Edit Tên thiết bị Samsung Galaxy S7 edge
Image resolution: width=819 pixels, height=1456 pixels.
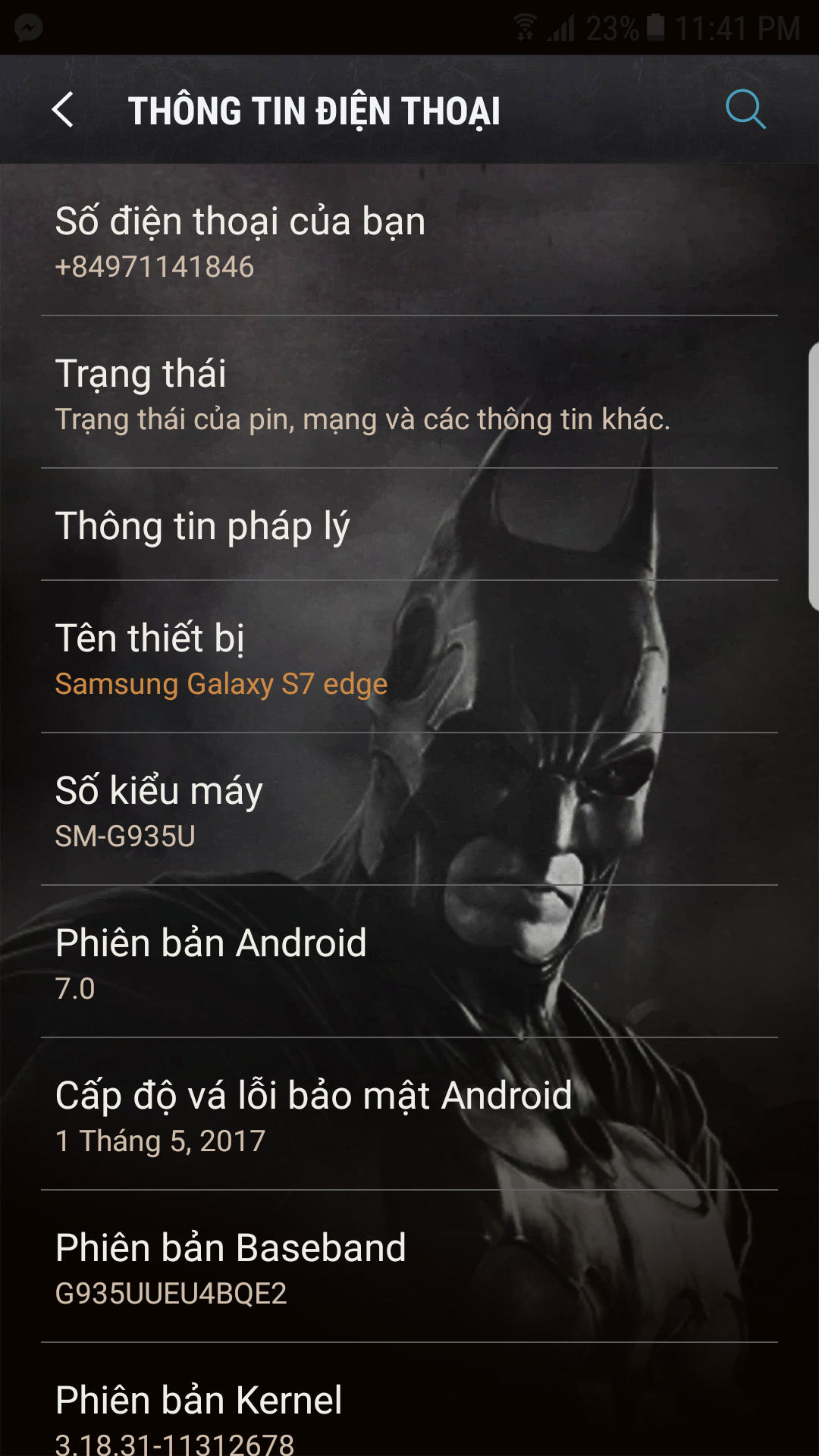coord(409,658)
